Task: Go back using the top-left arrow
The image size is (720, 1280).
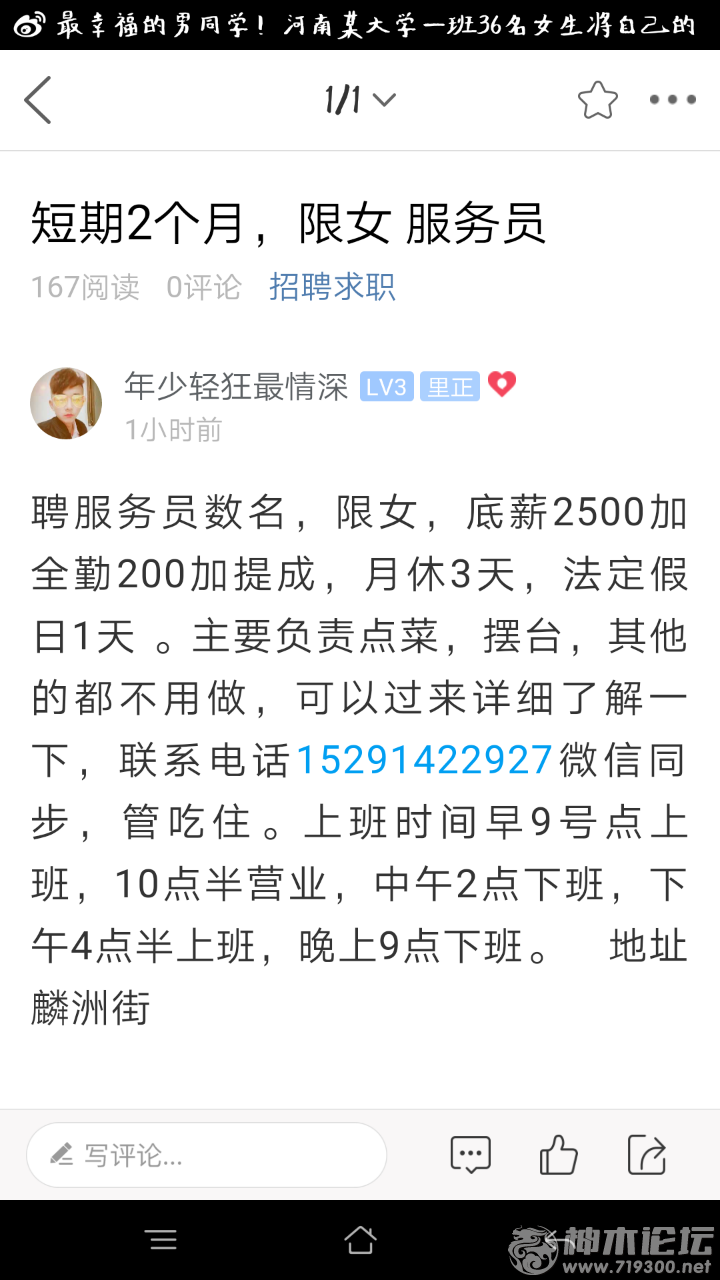Action: [x=38, y=100]
